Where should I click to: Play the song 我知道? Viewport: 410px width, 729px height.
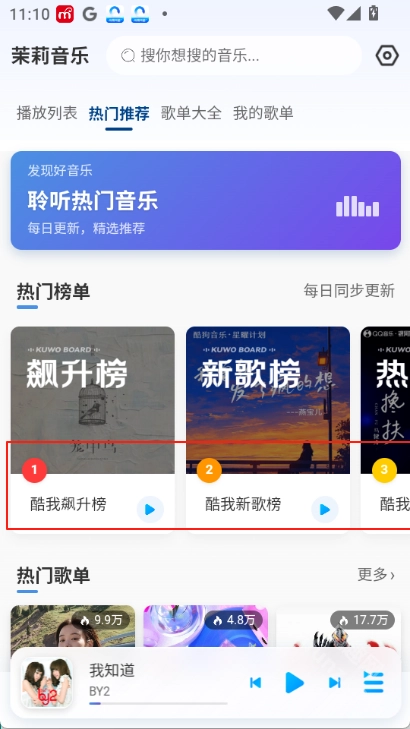point(294,683)
